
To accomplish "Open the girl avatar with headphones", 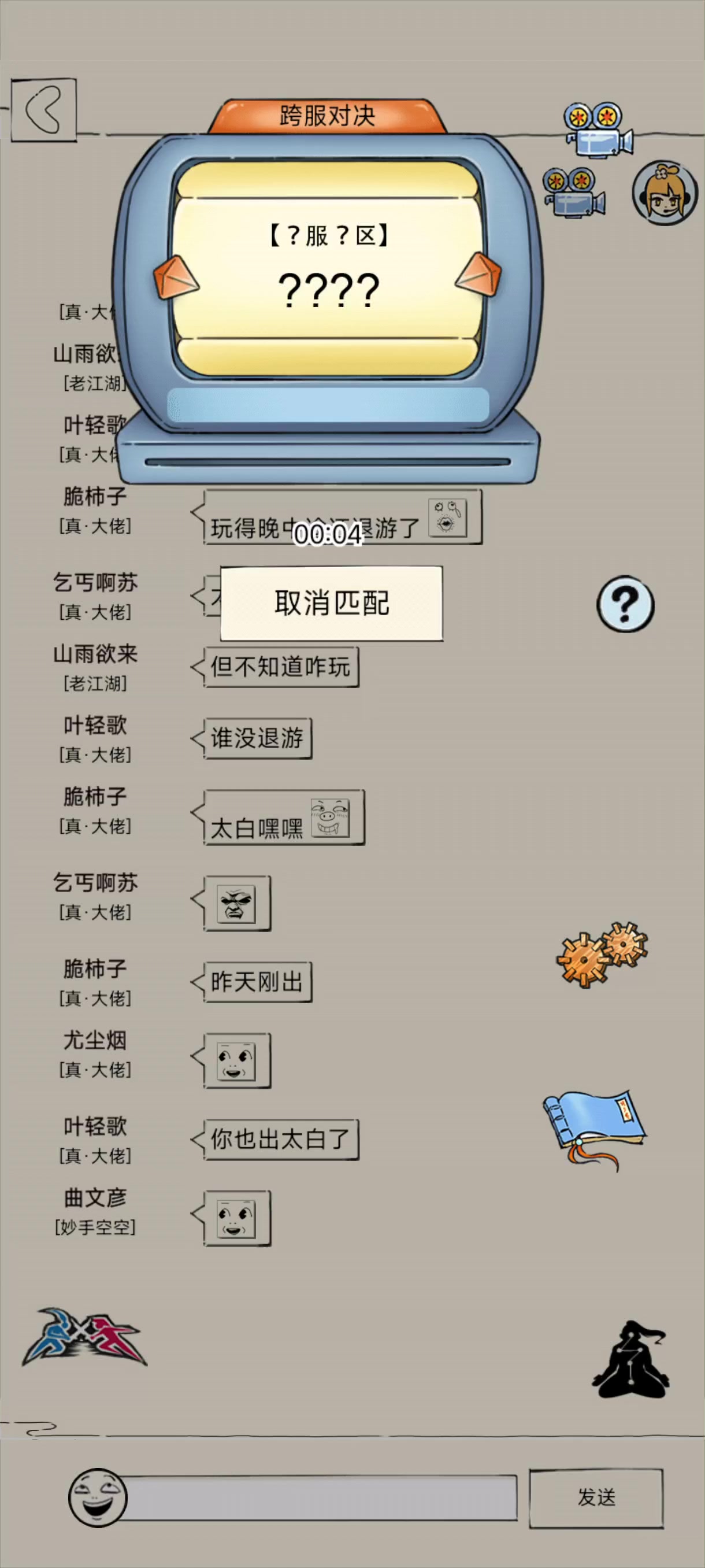I will (664, 193).
